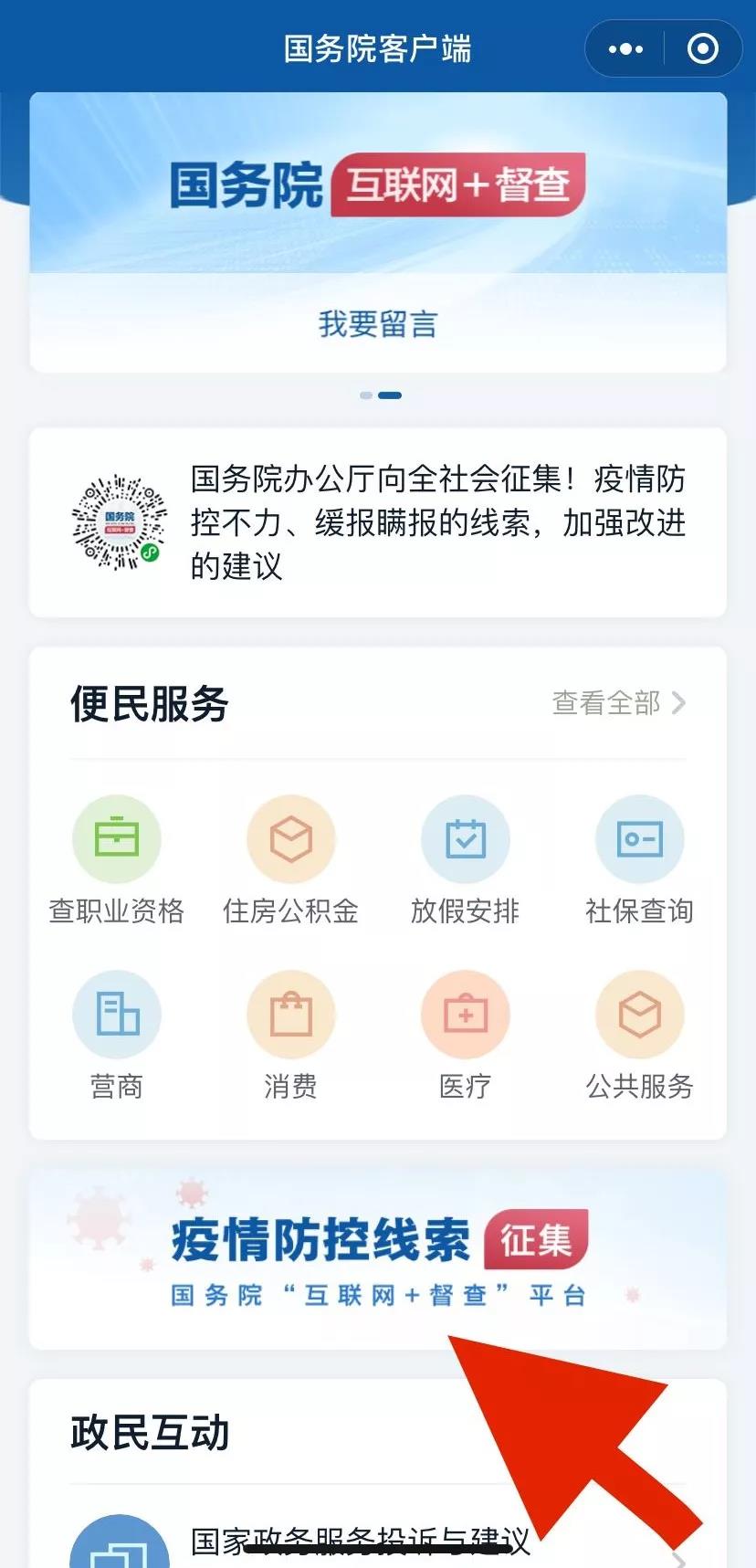Close the mini program with the circle button

pos(702,49)
